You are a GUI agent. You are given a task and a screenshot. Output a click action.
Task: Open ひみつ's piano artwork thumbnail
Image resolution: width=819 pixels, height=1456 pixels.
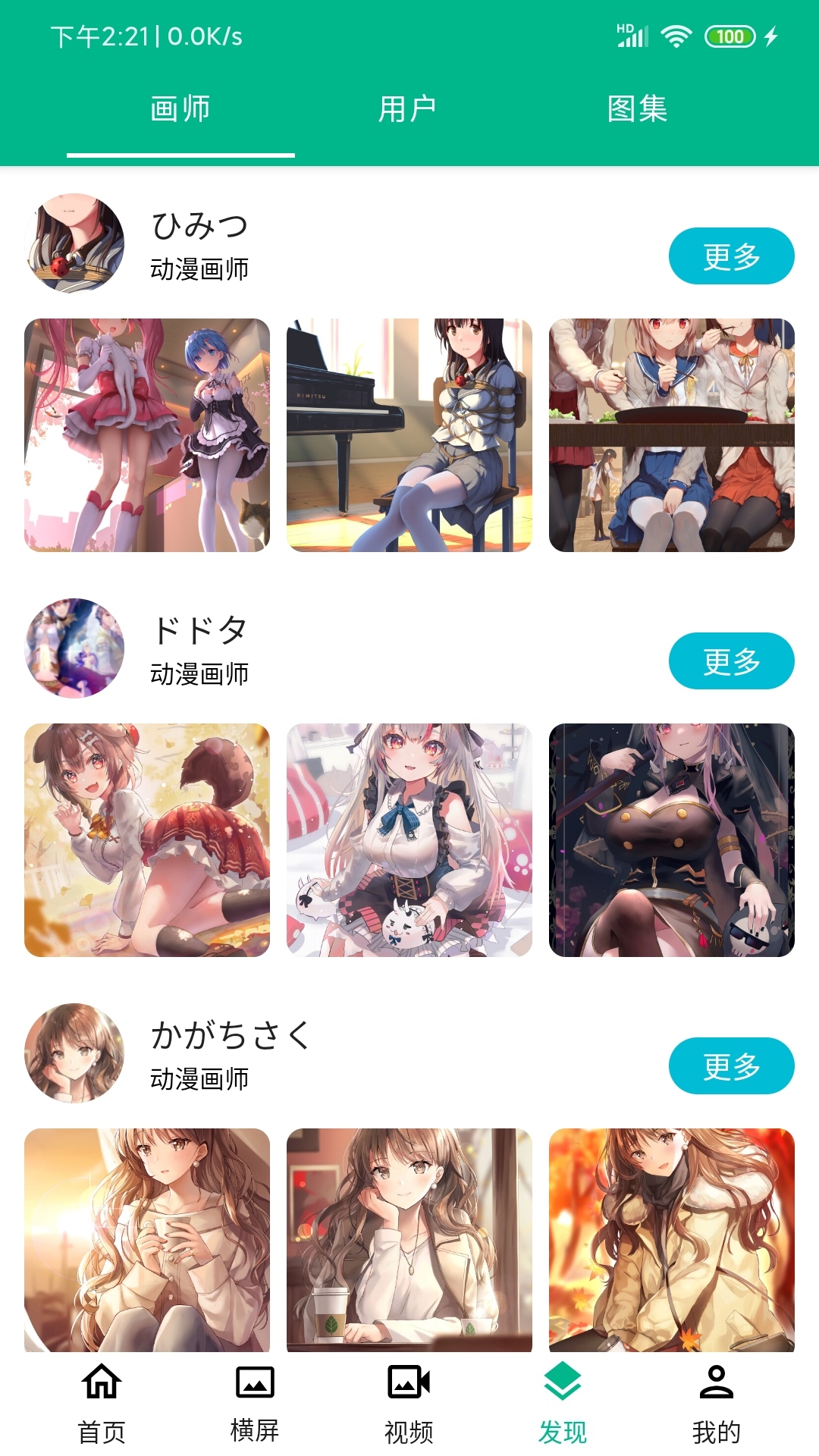coord(409,436)
